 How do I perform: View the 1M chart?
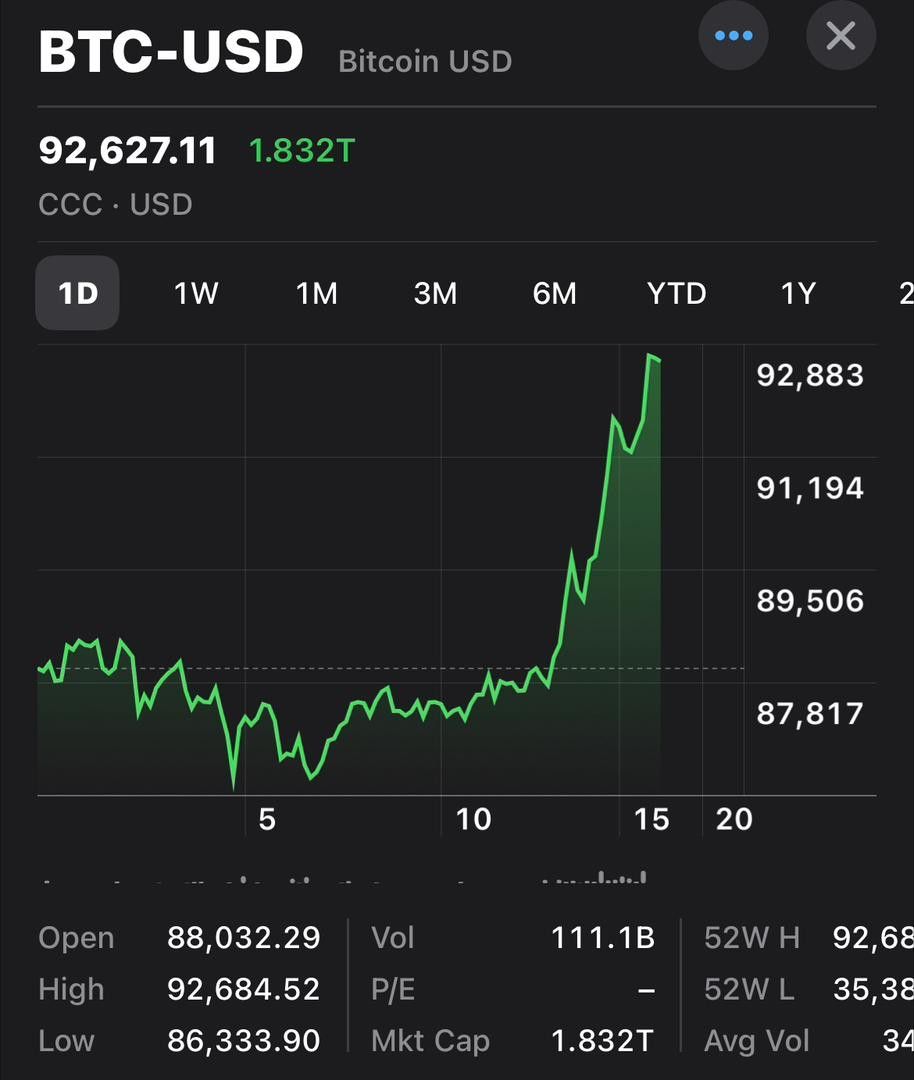316,293
